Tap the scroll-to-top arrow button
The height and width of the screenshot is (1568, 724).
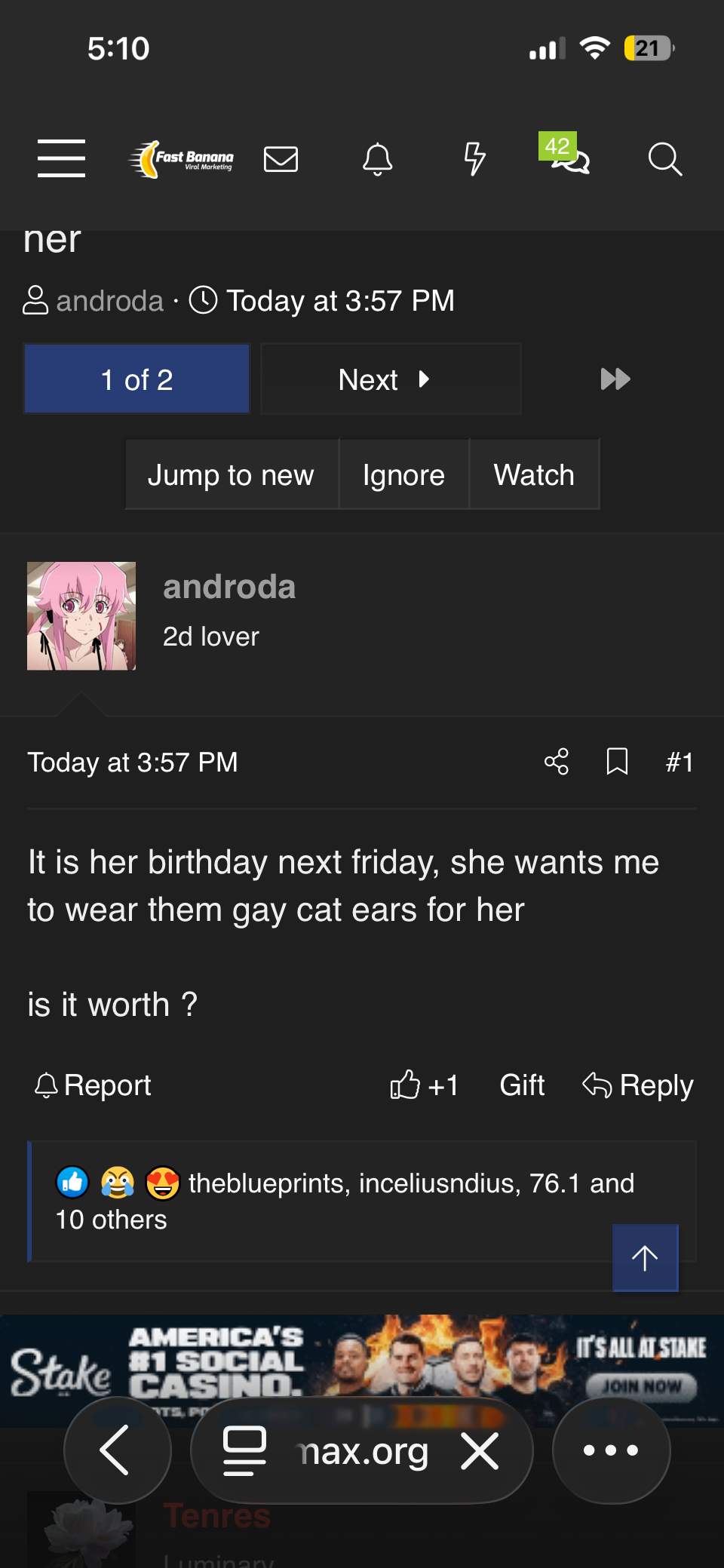(645, 1257)
